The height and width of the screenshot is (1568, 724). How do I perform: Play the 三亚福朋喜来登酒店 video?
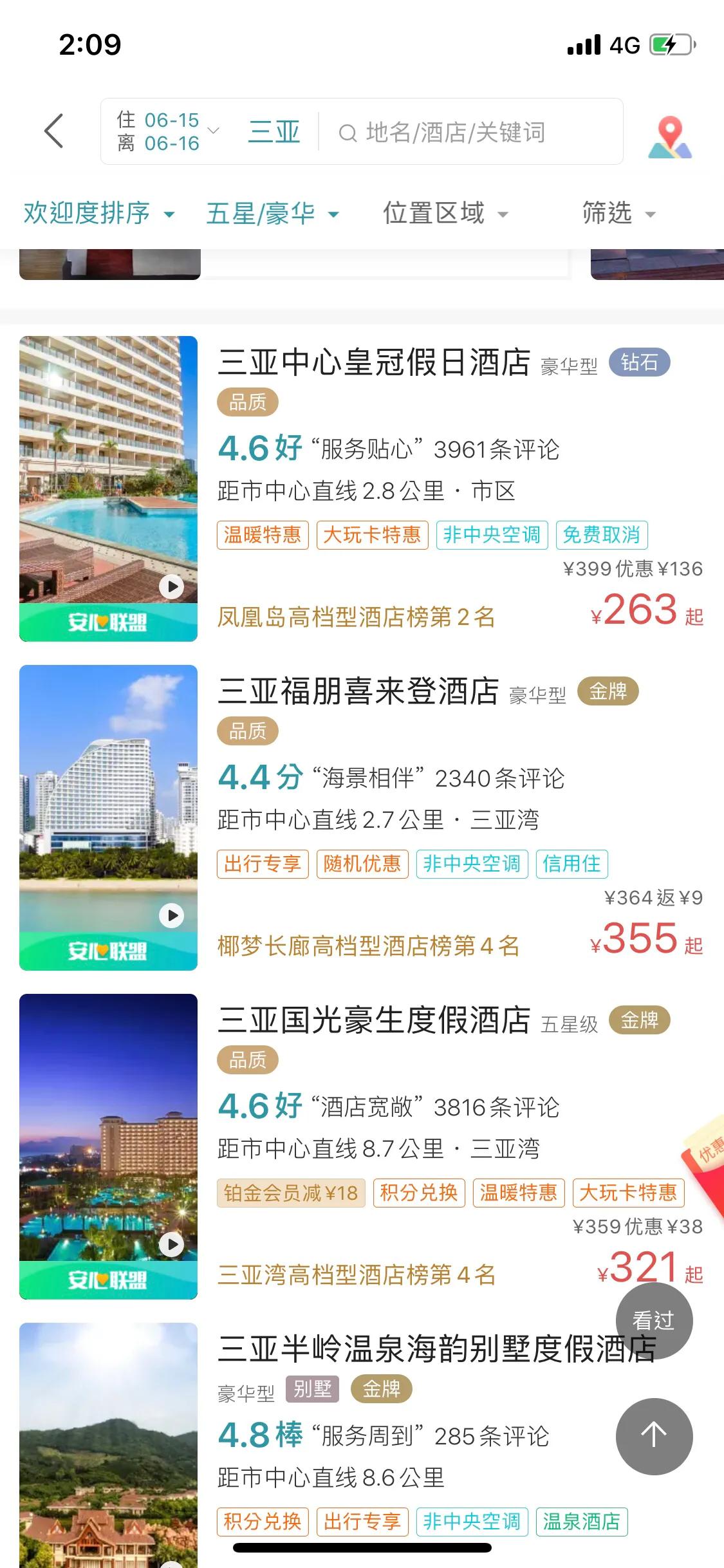170,916
